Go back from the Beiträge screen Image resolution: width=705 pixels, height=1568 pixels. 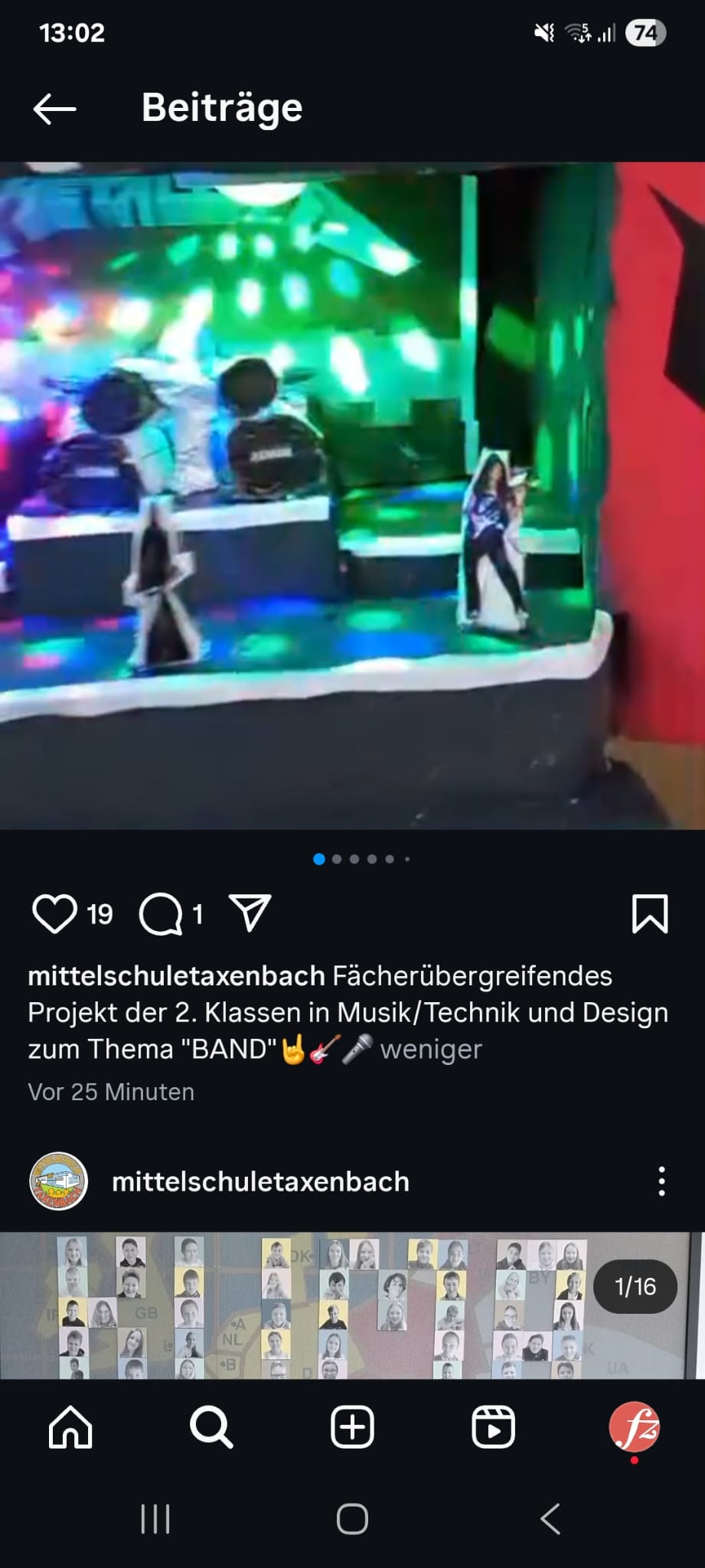coord(54,109)
